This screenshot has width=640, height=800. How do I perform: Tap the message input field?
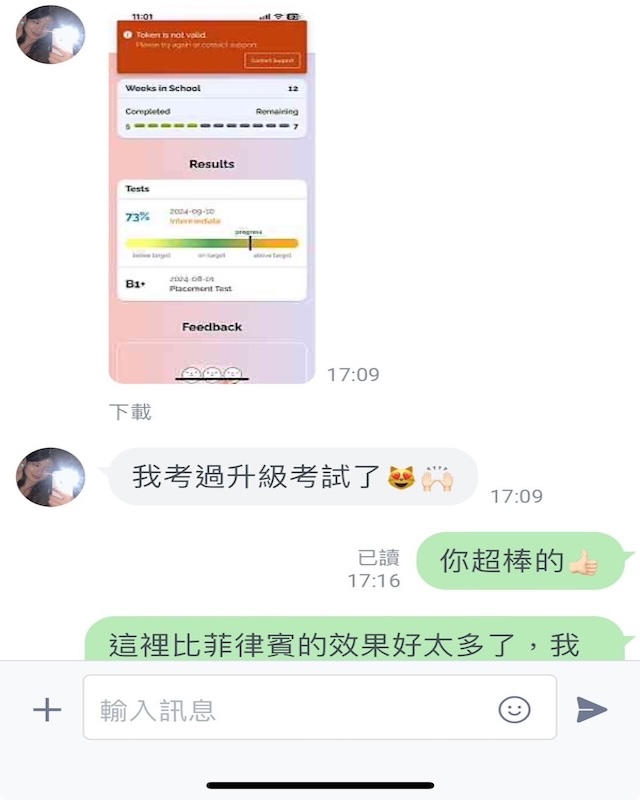click(x=290, y=710)
